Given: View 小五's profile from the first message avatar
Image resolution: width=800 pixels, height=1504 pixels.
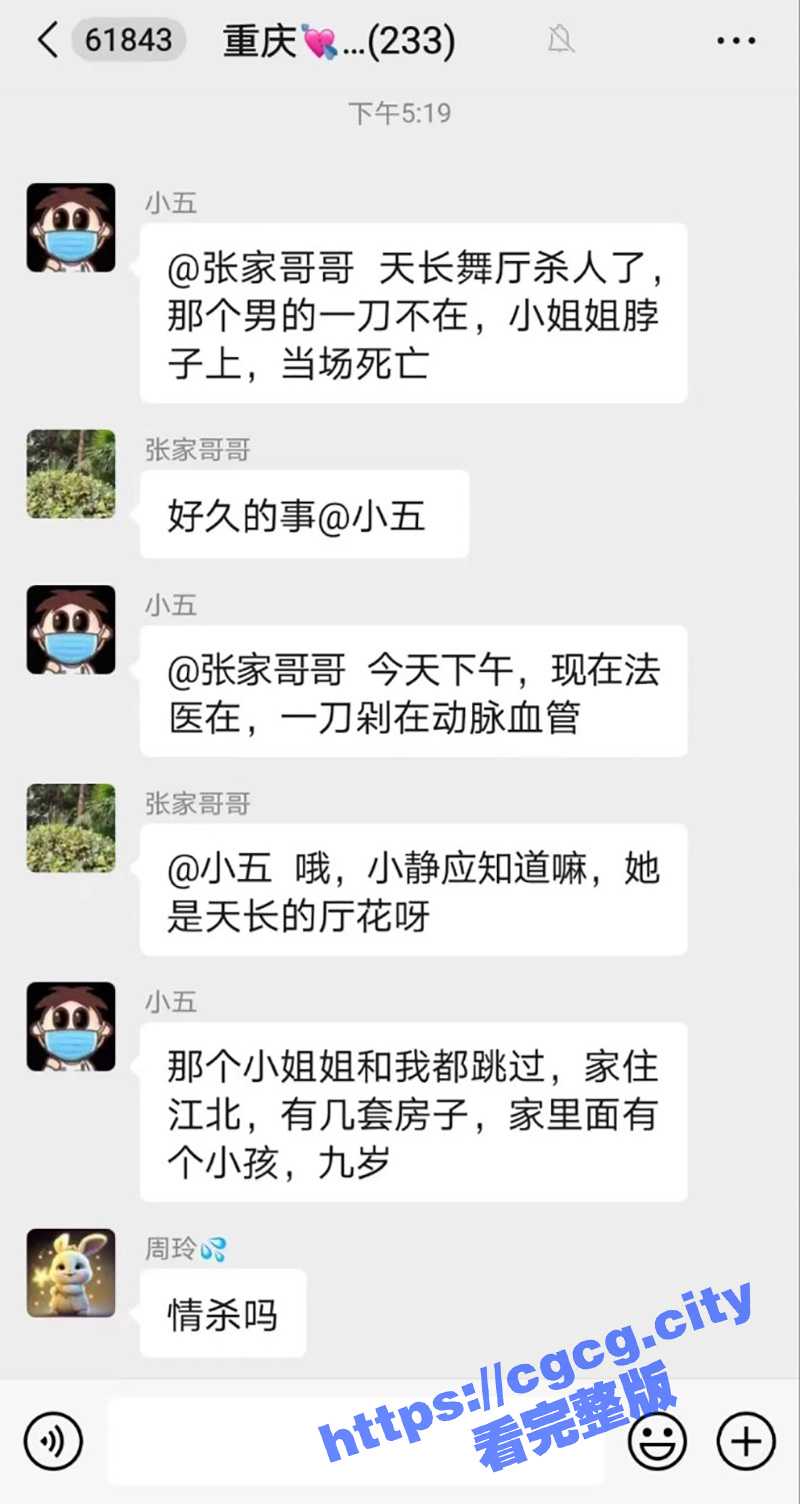Looking at the screenshot, I should point(71,228).
